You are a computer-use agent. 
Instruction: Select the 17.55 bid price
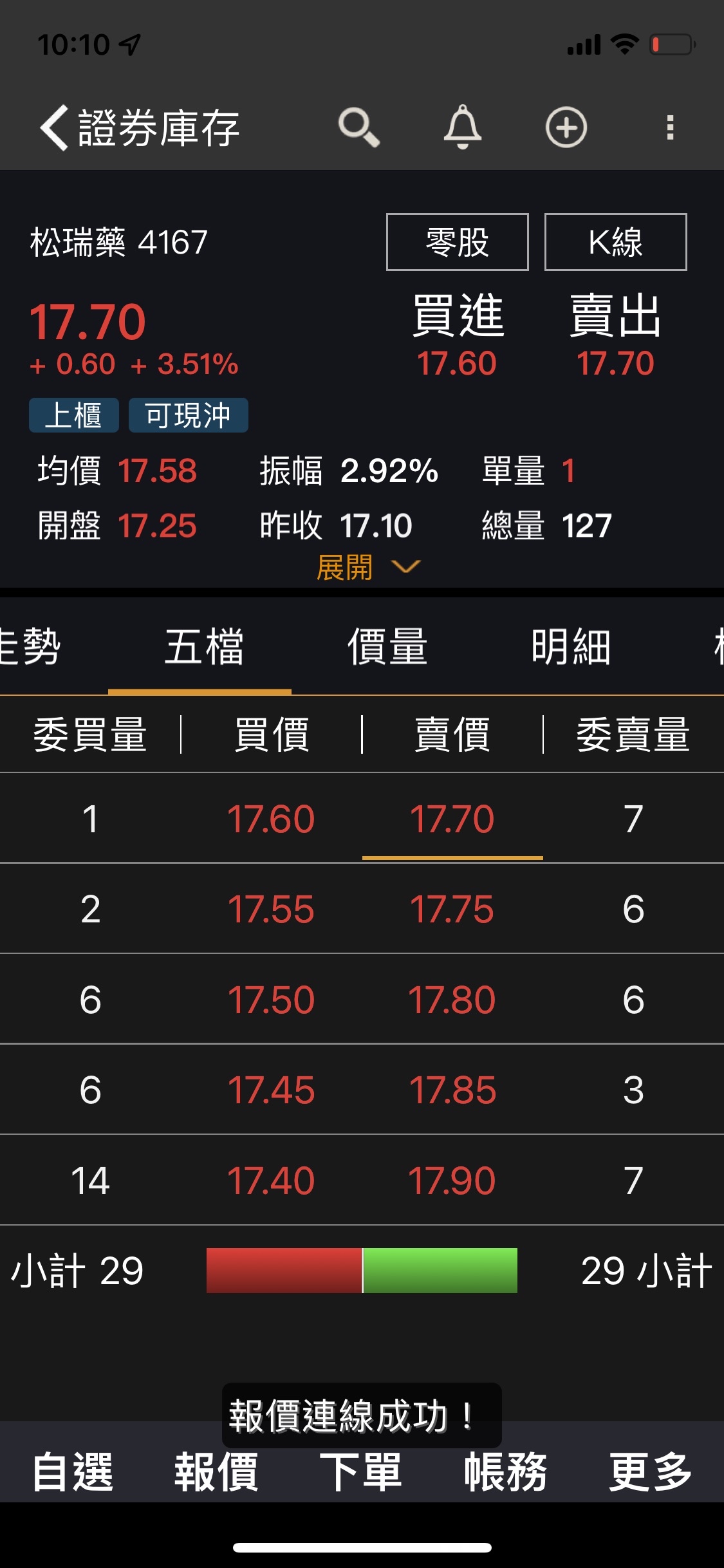271,909
